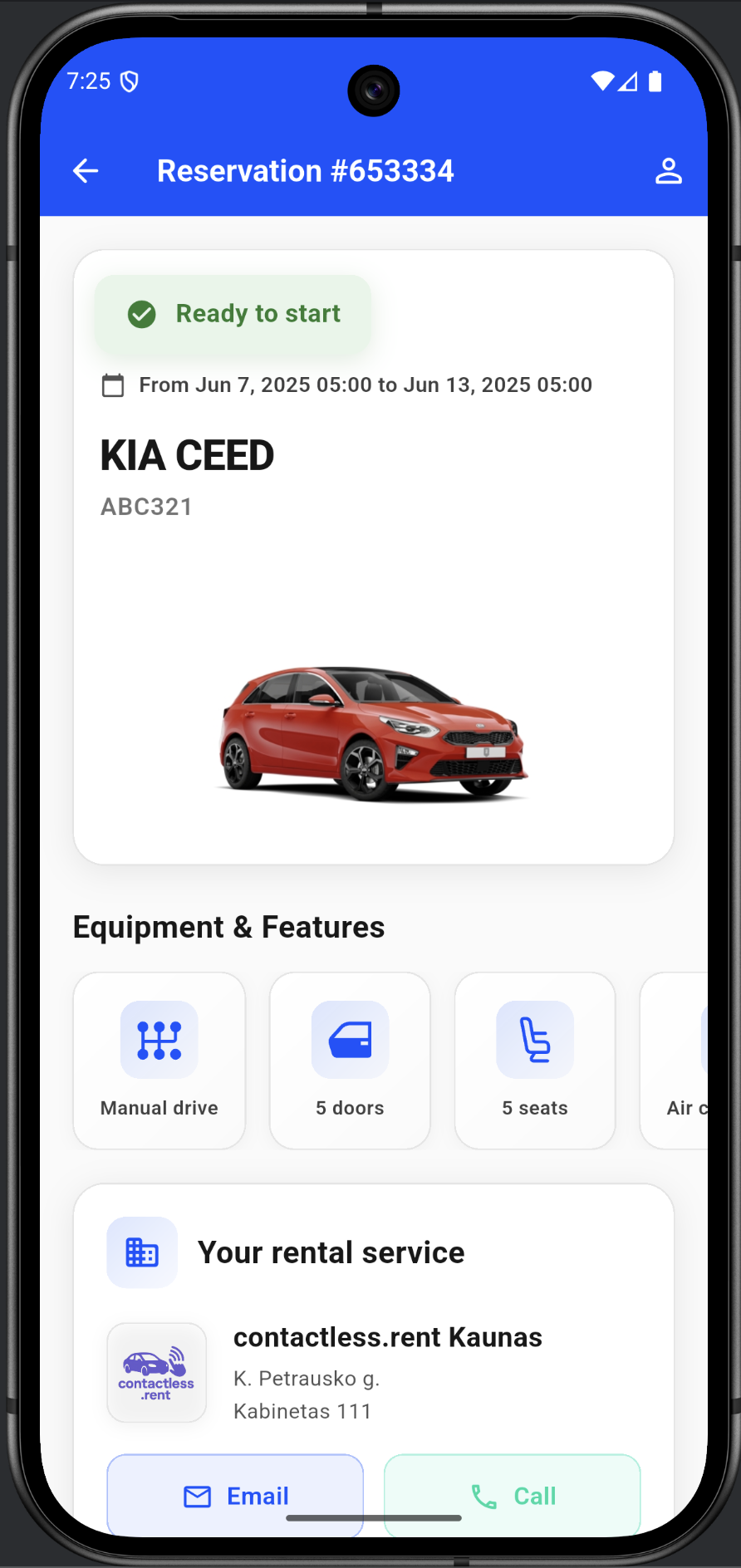Viewport: 741px width, 1568px height.
Task: Go back using the arrow icon
Action: (86, 171)
